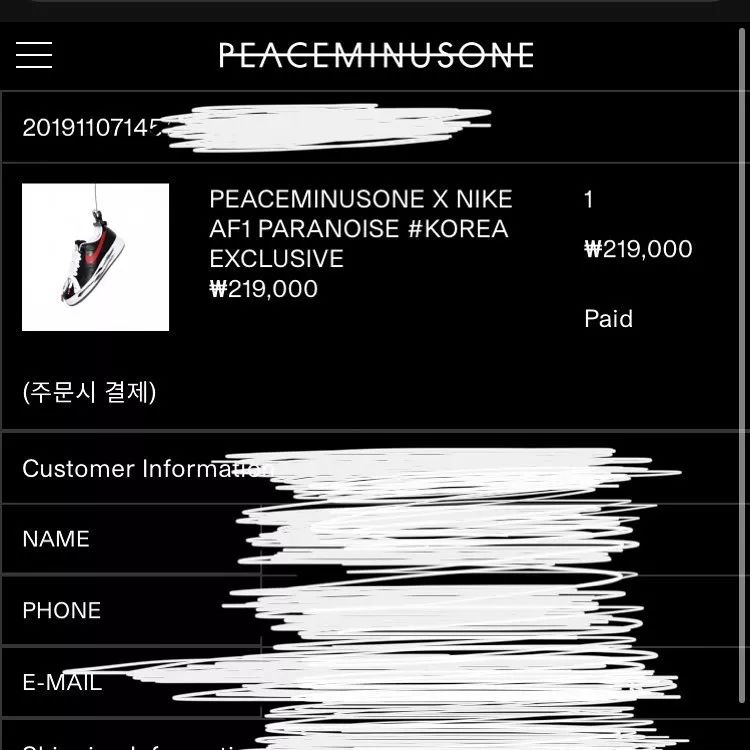
Task: View PEACEMINUSONE X NIKE AF1 PARANOISE product
Action: pyautogui.click(x=360, y=228)
